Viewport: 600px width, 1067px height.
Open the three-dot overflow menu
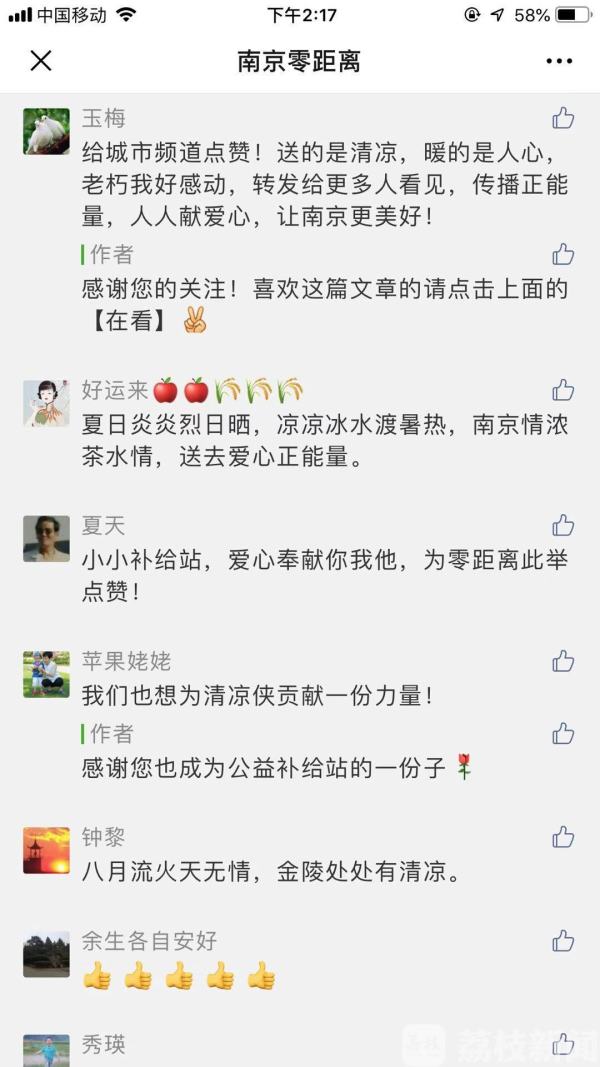tap(559, 61)
